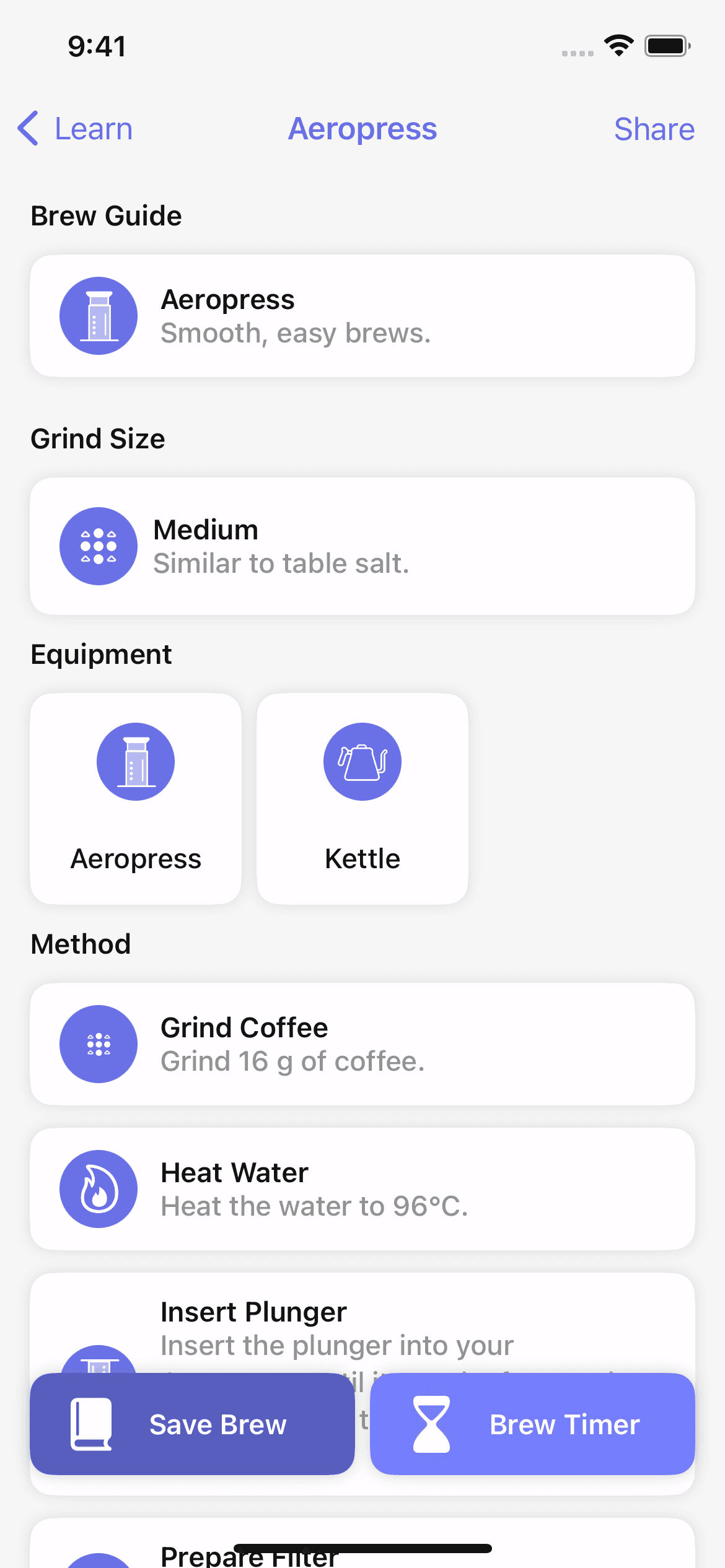This screenshot has width=725, height=1568.
Task: Open the Medium grind size card
Action: point(362,546)
